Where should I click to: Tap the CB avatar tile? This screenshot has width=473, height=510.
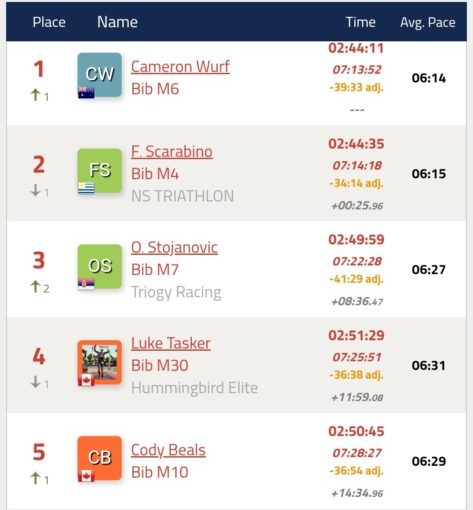coord(100,458)
